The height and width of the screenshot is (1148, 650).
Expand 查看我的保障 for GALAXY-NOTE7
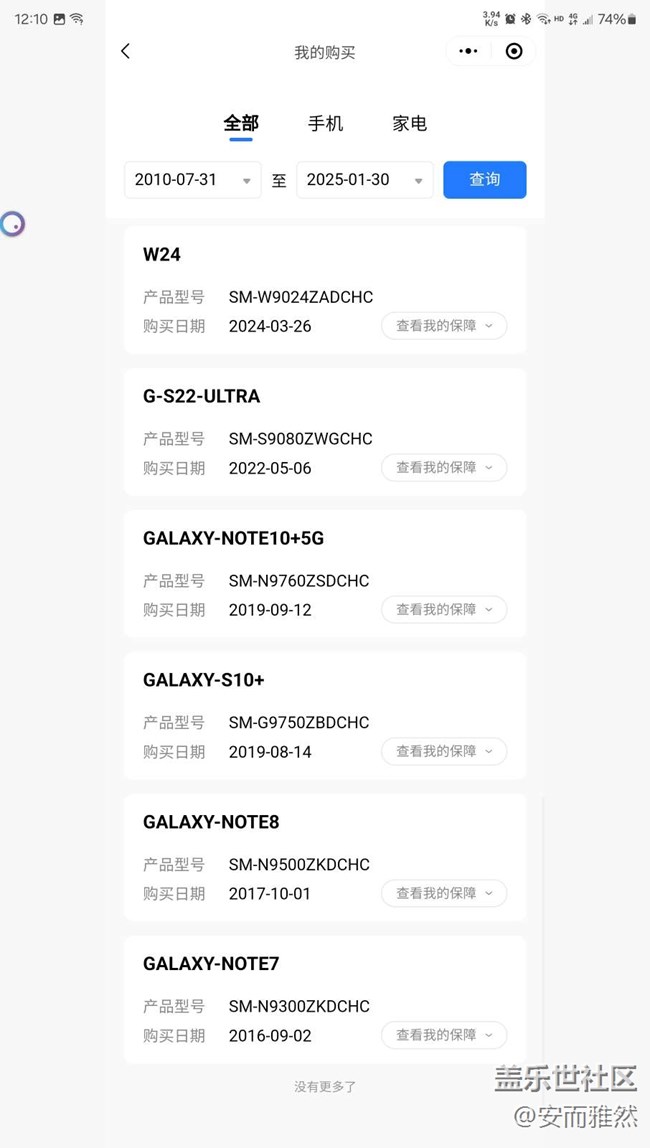pyautogui.click(x=444, y=1036)
